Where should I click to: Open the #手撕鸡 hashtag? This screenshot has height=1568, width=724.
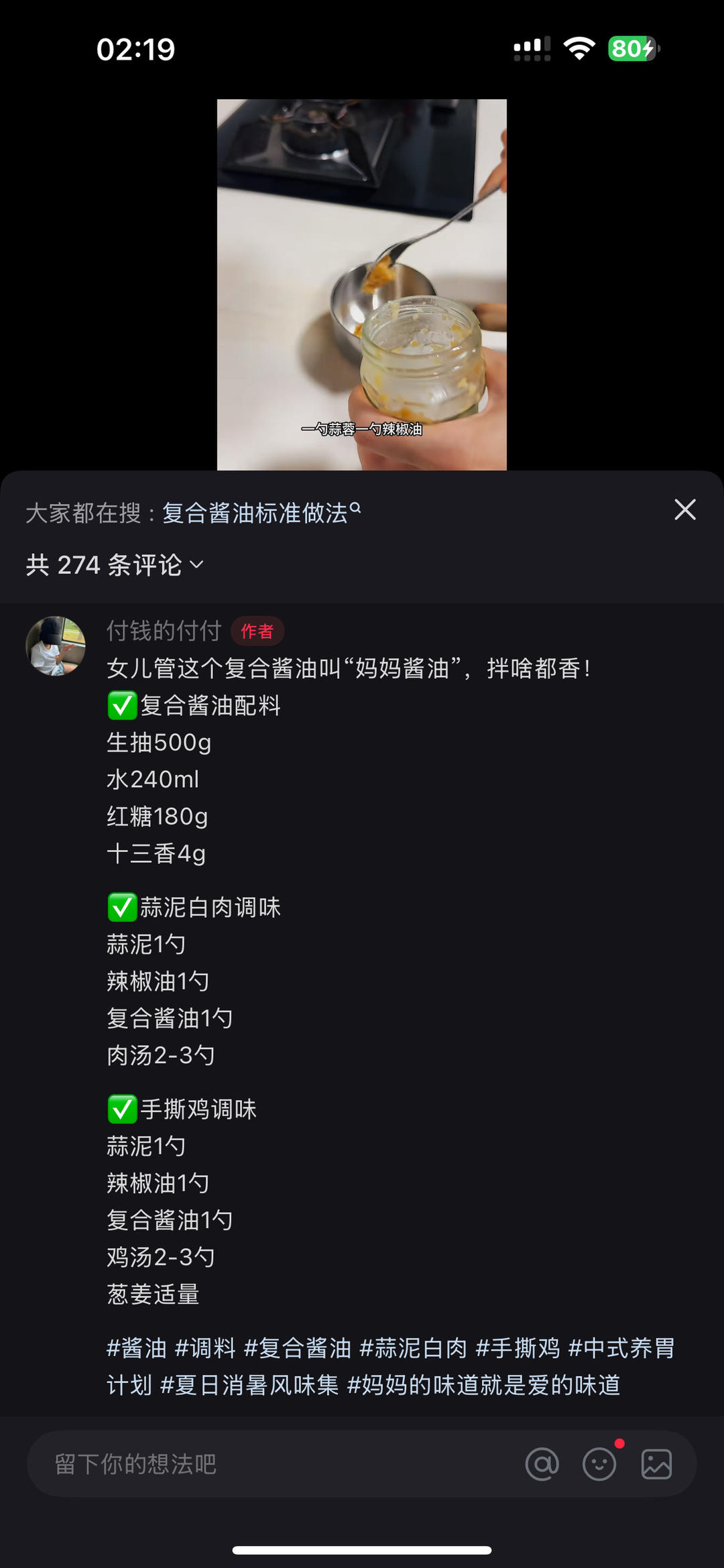(x=518, y=1347)
